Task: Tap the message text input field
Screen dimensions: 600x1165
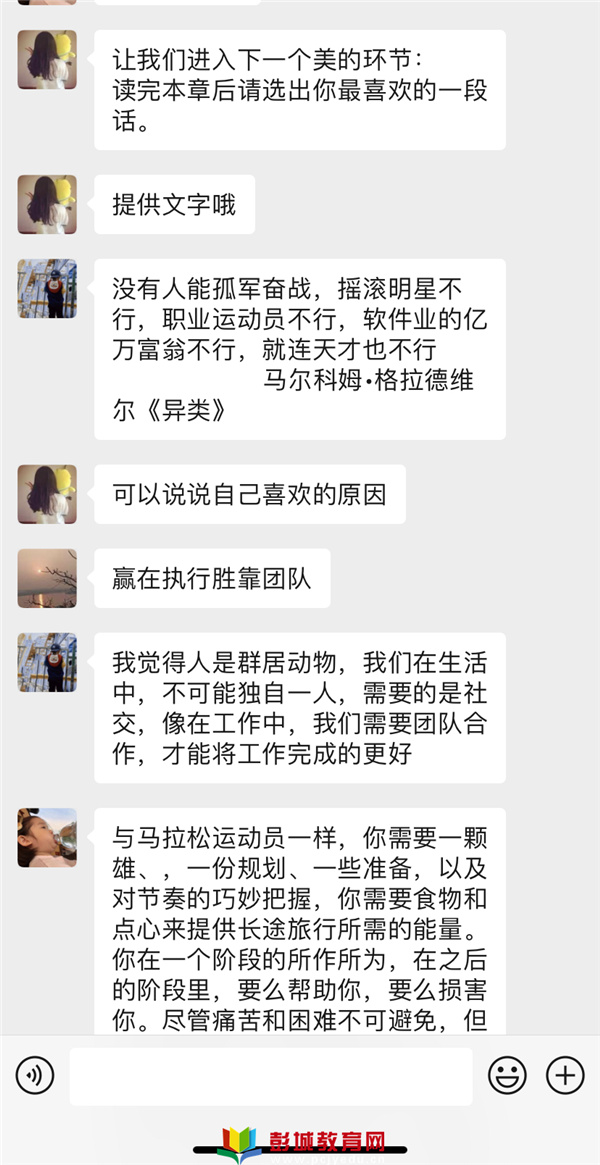Action: (270, 1076)
